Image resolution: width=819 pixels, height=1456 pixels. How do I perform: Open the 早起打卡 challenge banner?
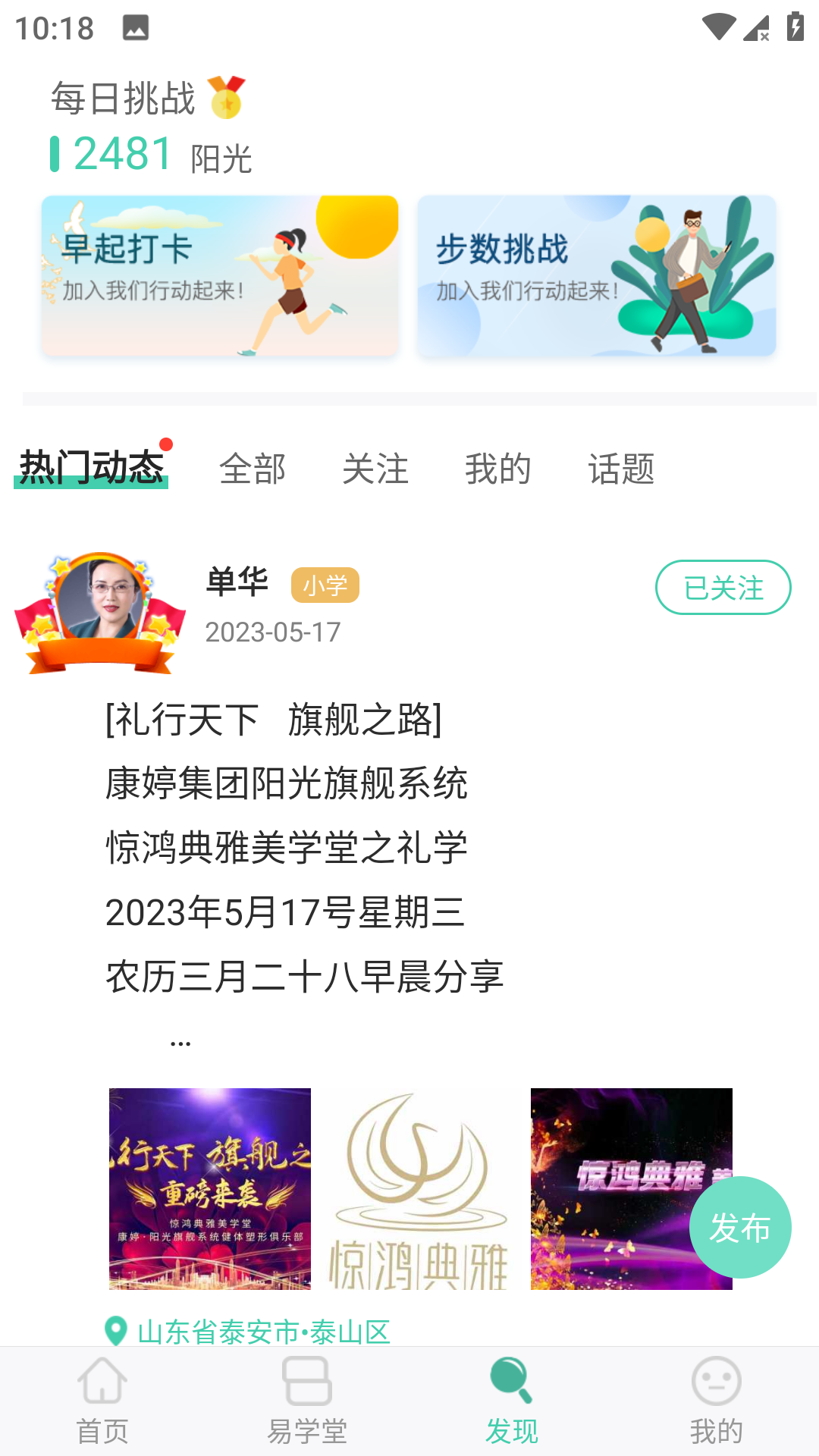tap(219, 276)
